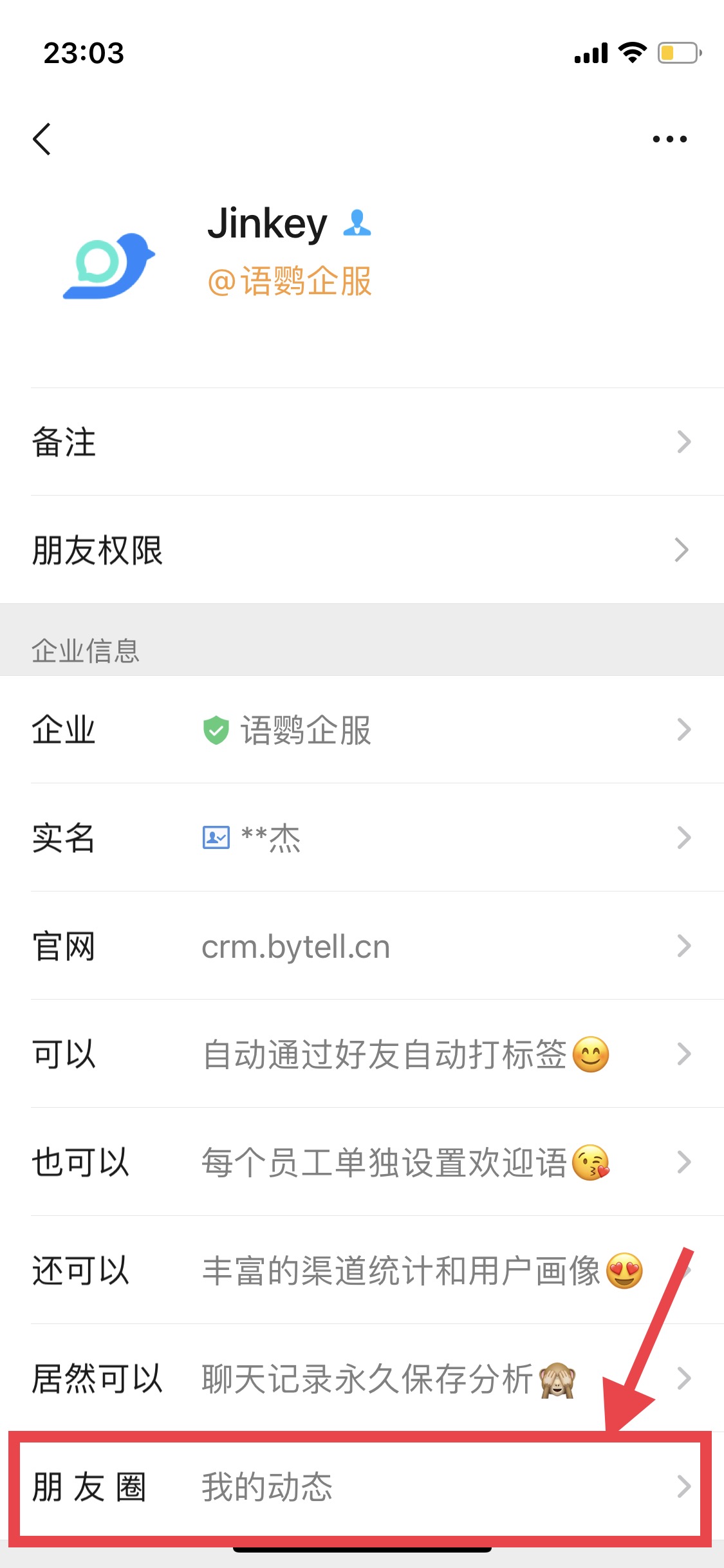
Task: Open the 聊天记录永久保存分析 row
Action: pyautogui.click(x=362, y=1379)
